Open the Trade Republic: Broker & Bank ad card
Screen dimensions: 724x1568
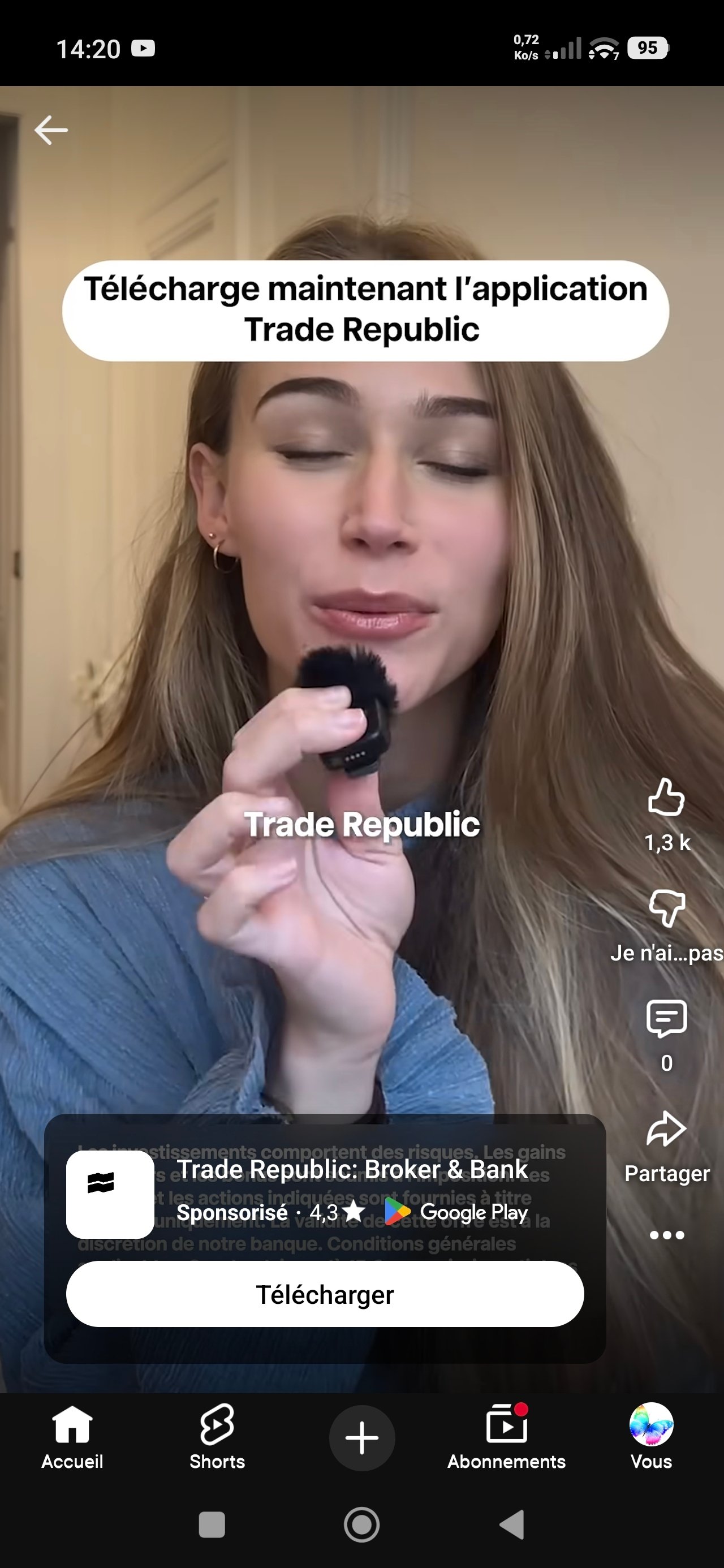tap(352, 1169)
